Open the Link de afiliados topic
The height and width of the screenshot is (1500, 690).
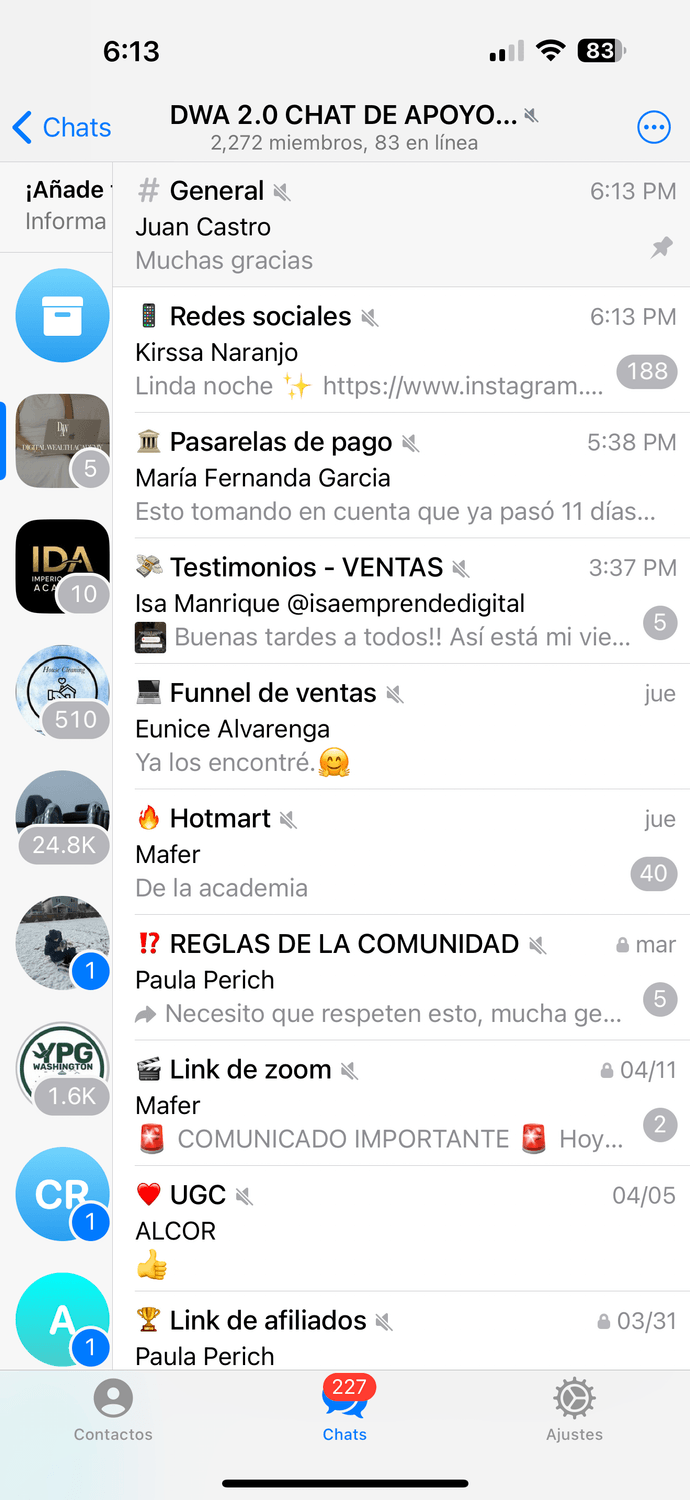(400, 1336)
